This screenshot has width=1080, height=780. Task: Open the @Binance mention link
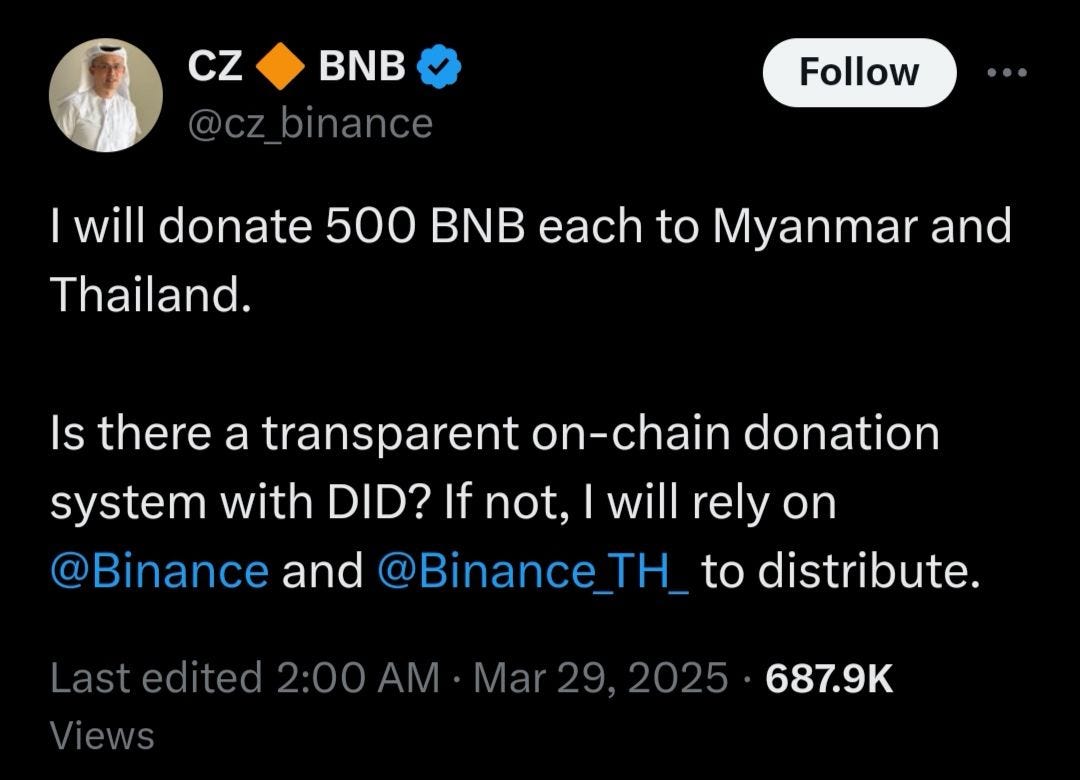point(159,571)
